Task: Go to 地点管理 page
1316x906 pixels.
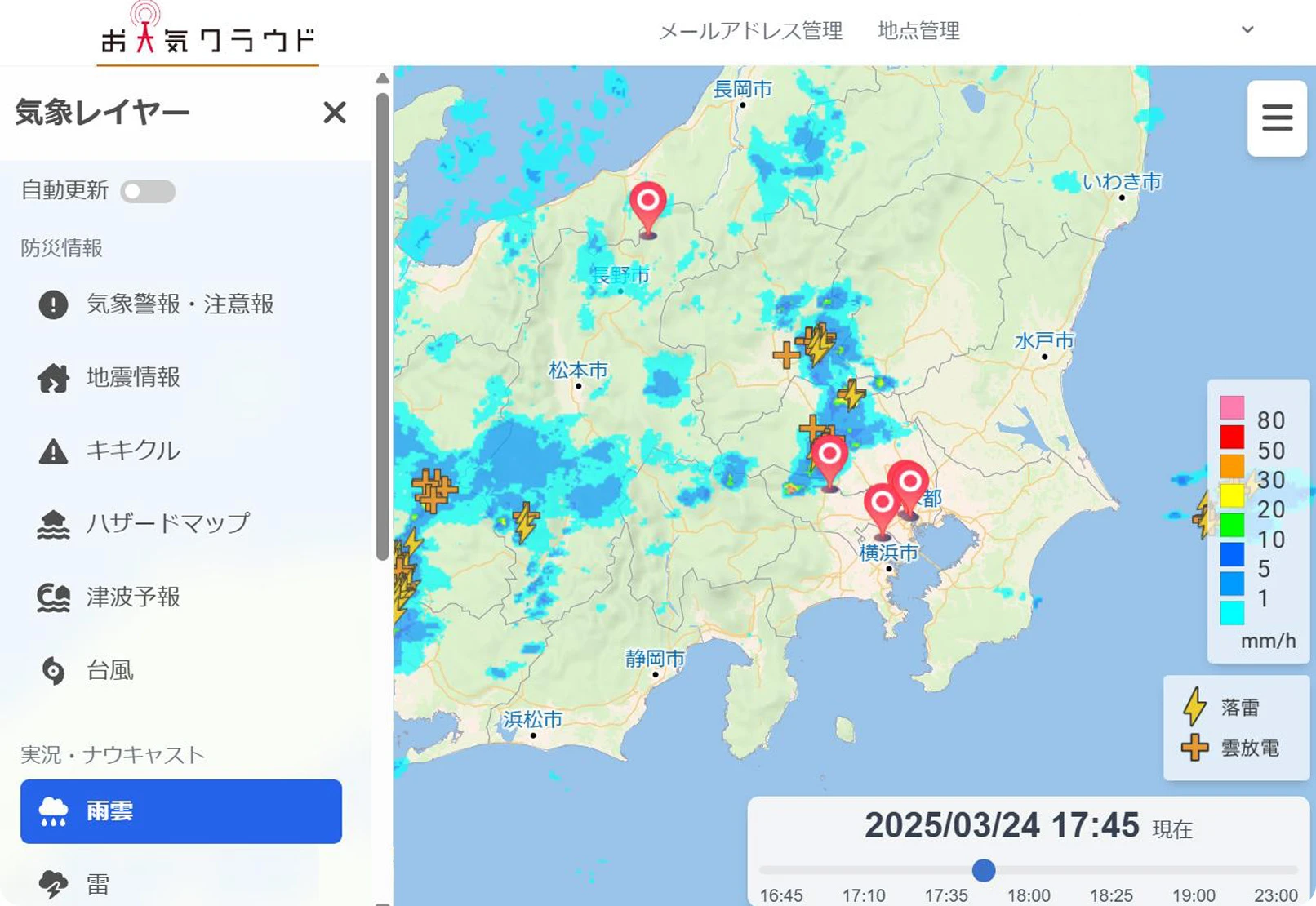Action: click(x=918, y=31)
